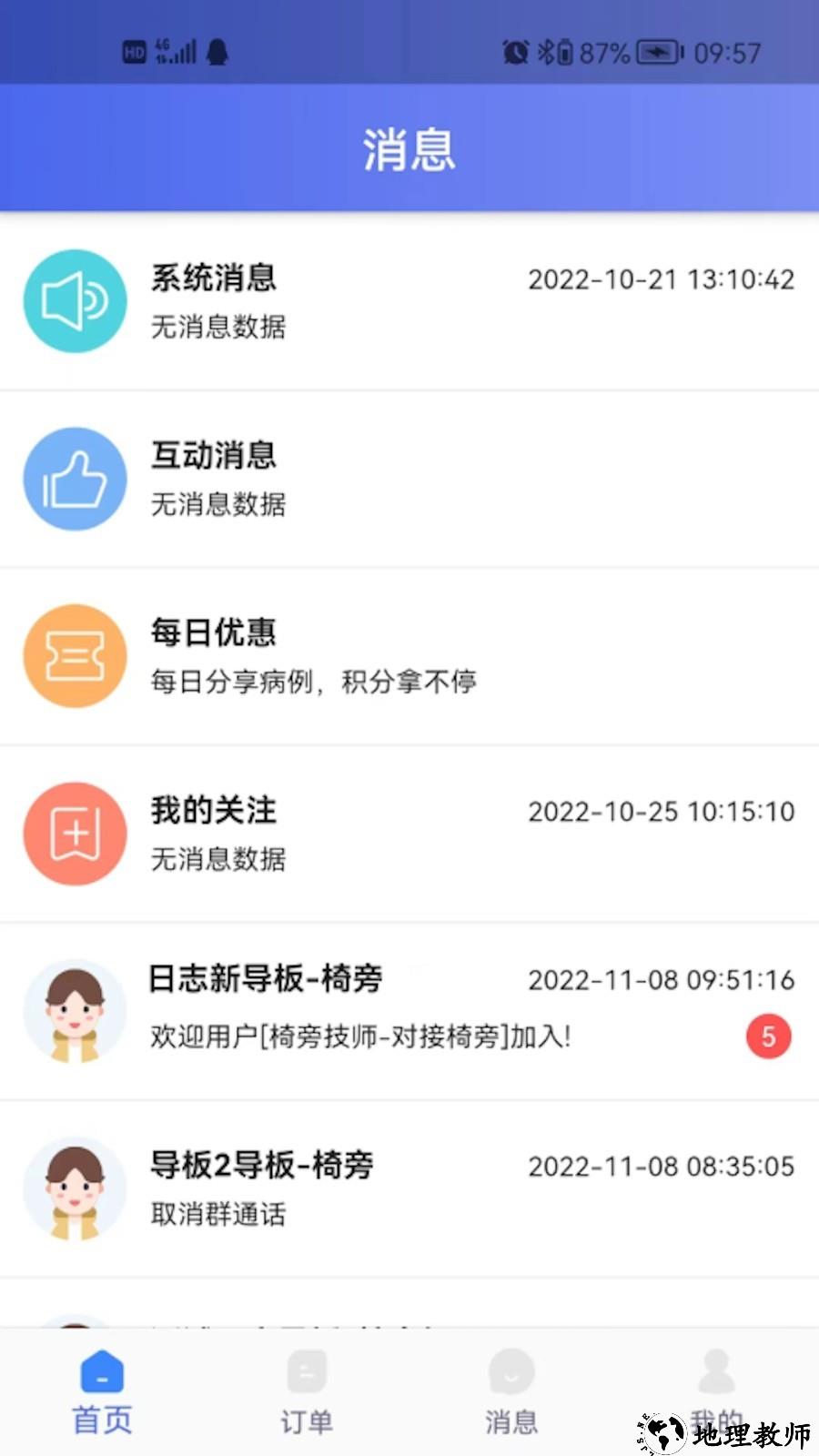Image resolution: width=819 pixels, height=1456 pixels.
Task: Click the avatar of 日志新导板-椅旁 chat
Action: pos(76,1010)
